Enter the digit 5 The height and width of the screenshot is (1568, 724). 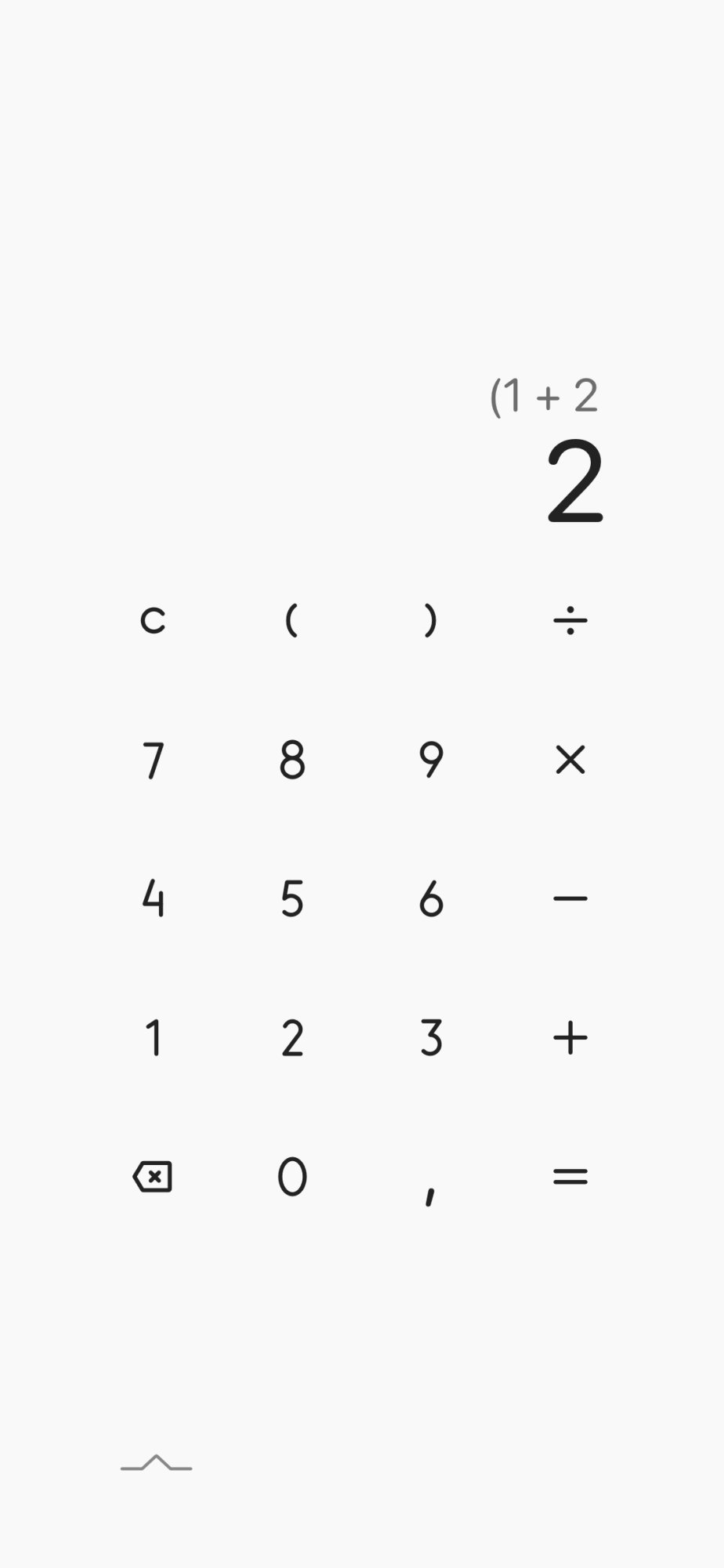pyautogui.click(x=291, y=898)
